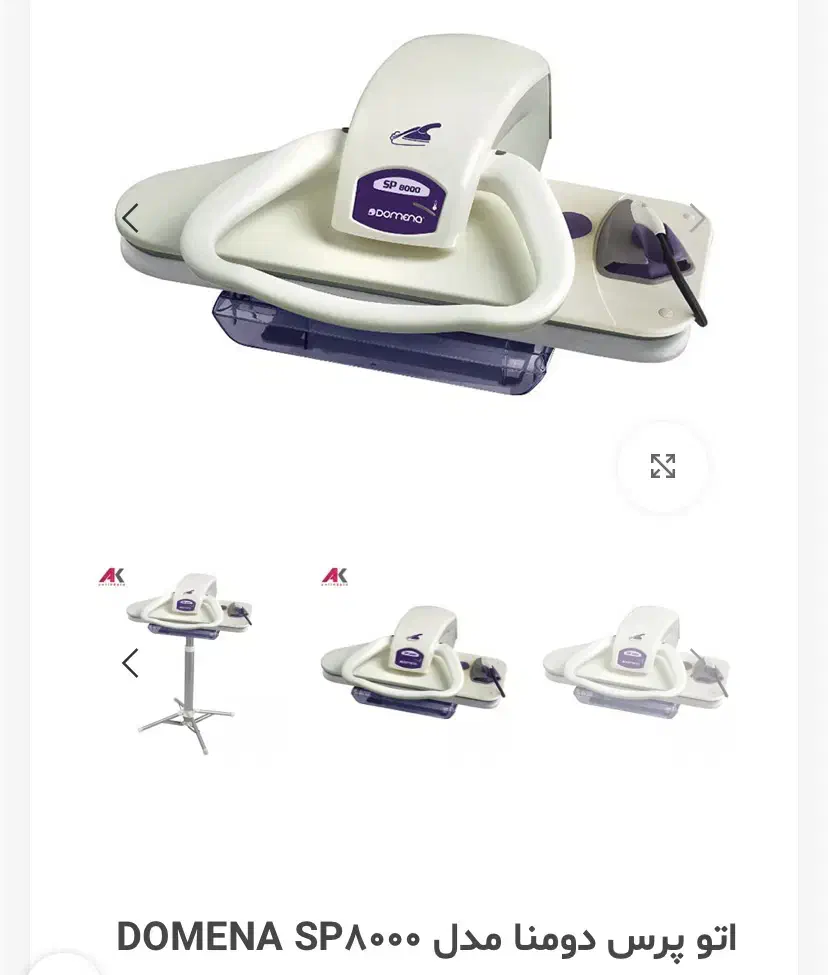This screenshot has width=828, height=975.
Task: Tap the left arrow on the thumbnail strip
Action: point(130,662)
